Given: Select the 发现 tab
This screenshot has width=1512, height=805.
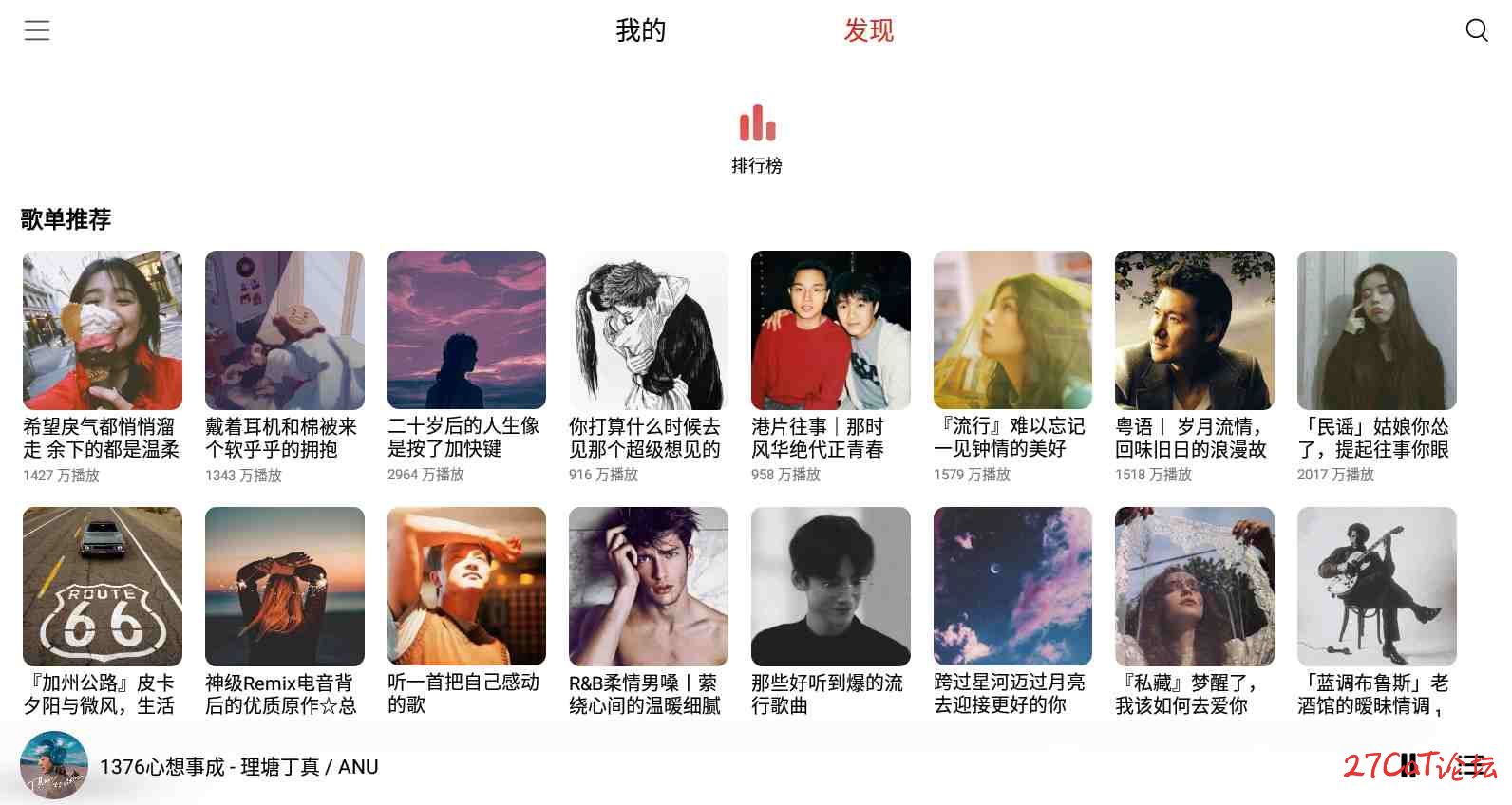Looking at the screenshot, I should (x=868, y=30).
